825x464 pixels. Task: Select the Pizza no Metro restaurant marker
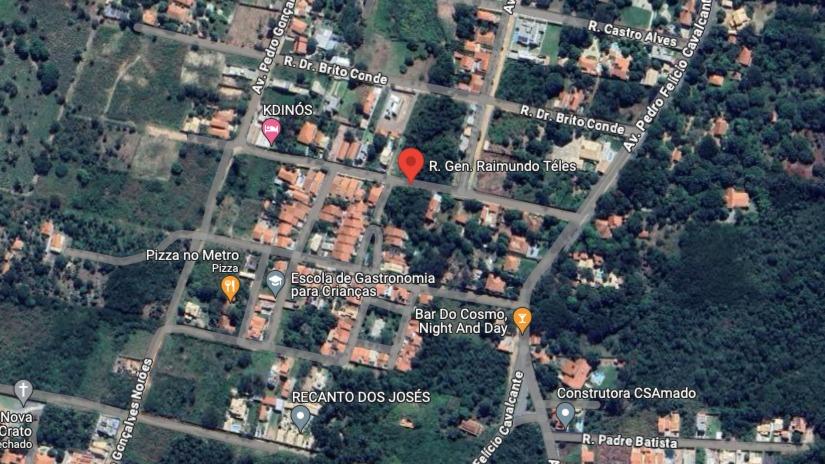point(231,288)
